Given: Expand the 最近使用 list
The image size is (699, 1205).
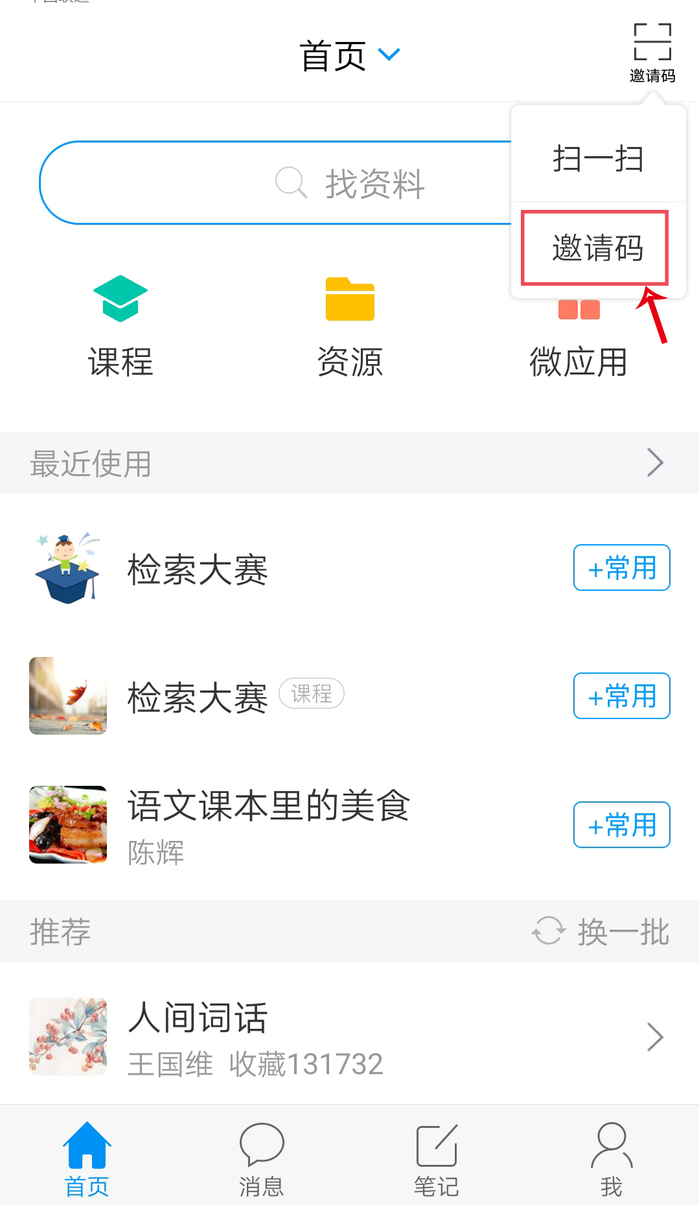Looking at the screenshot, I should pyautogui.click(x=655, y=463).
